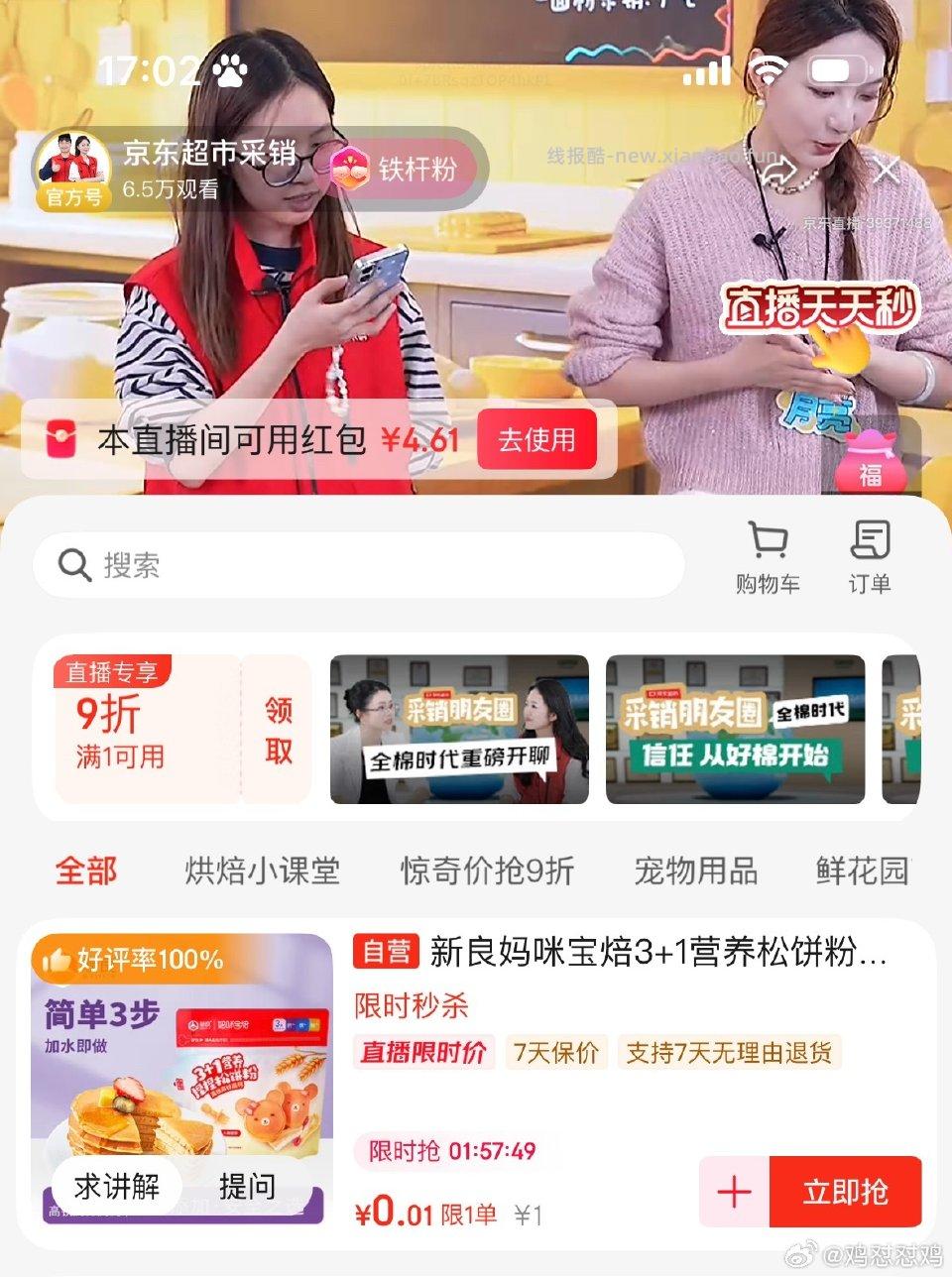Click the search magnifier icon
This screenshot has height=1277, width=952.
[x=73, y=564]
